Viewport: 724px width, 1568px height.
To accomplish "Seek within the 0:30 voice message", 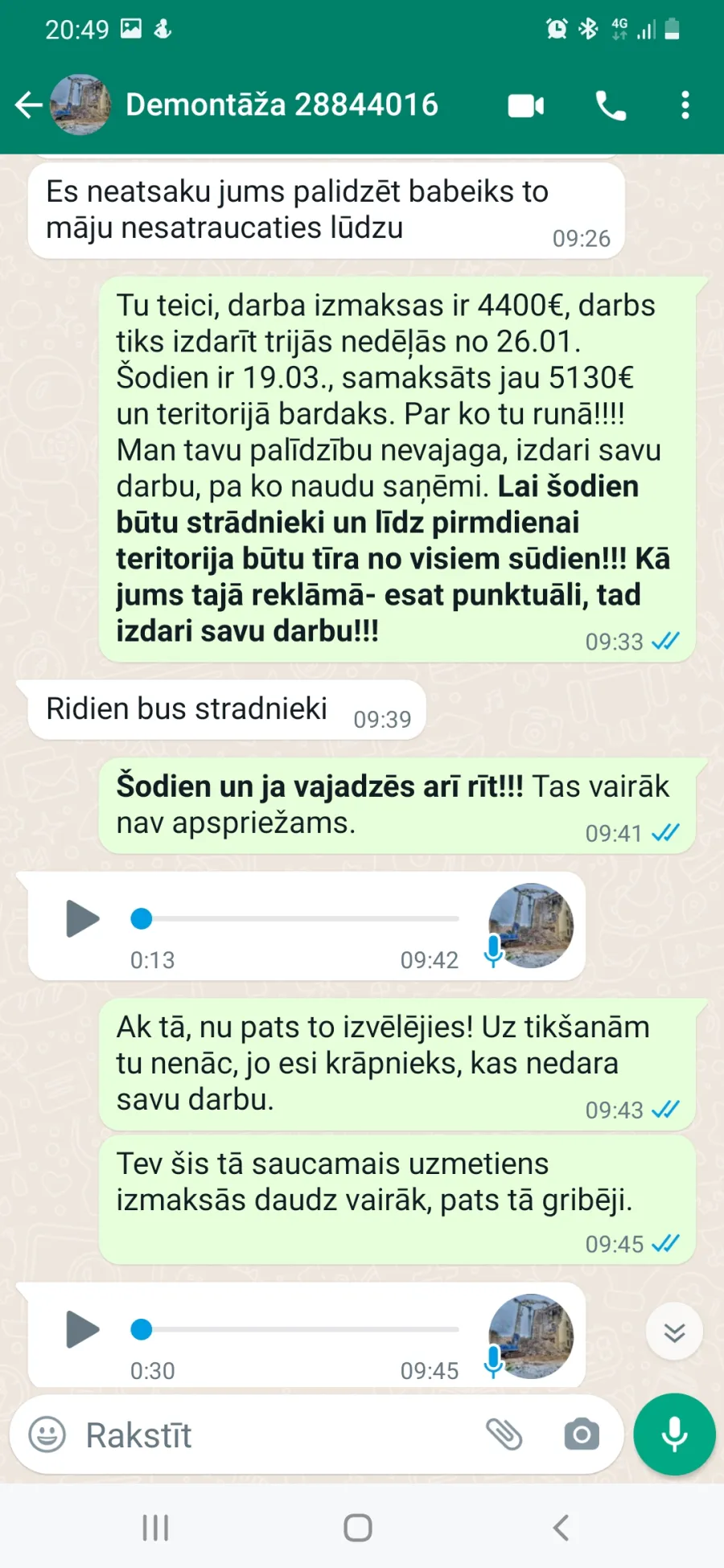I will click(295, 1329).
